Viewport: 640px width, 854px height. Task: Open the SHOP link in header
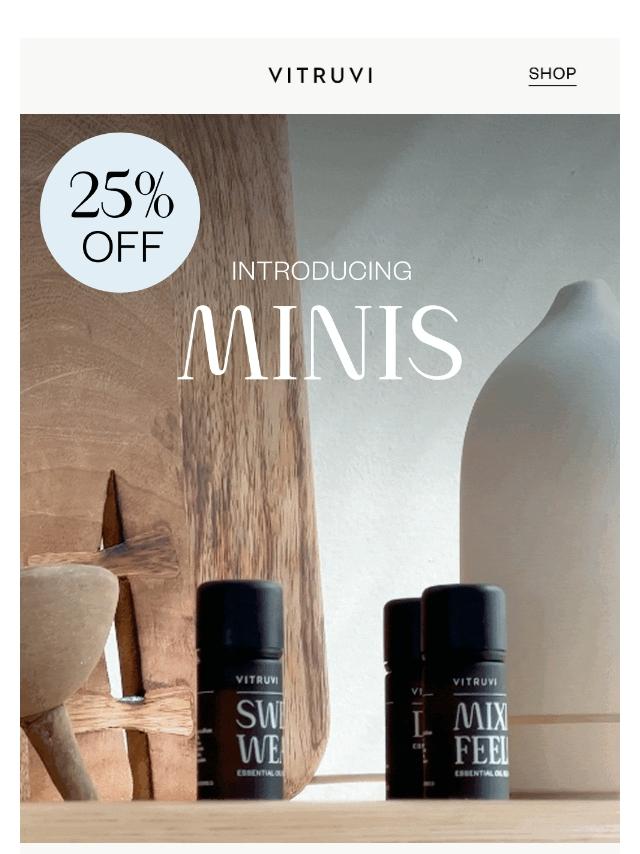point(552,74)
